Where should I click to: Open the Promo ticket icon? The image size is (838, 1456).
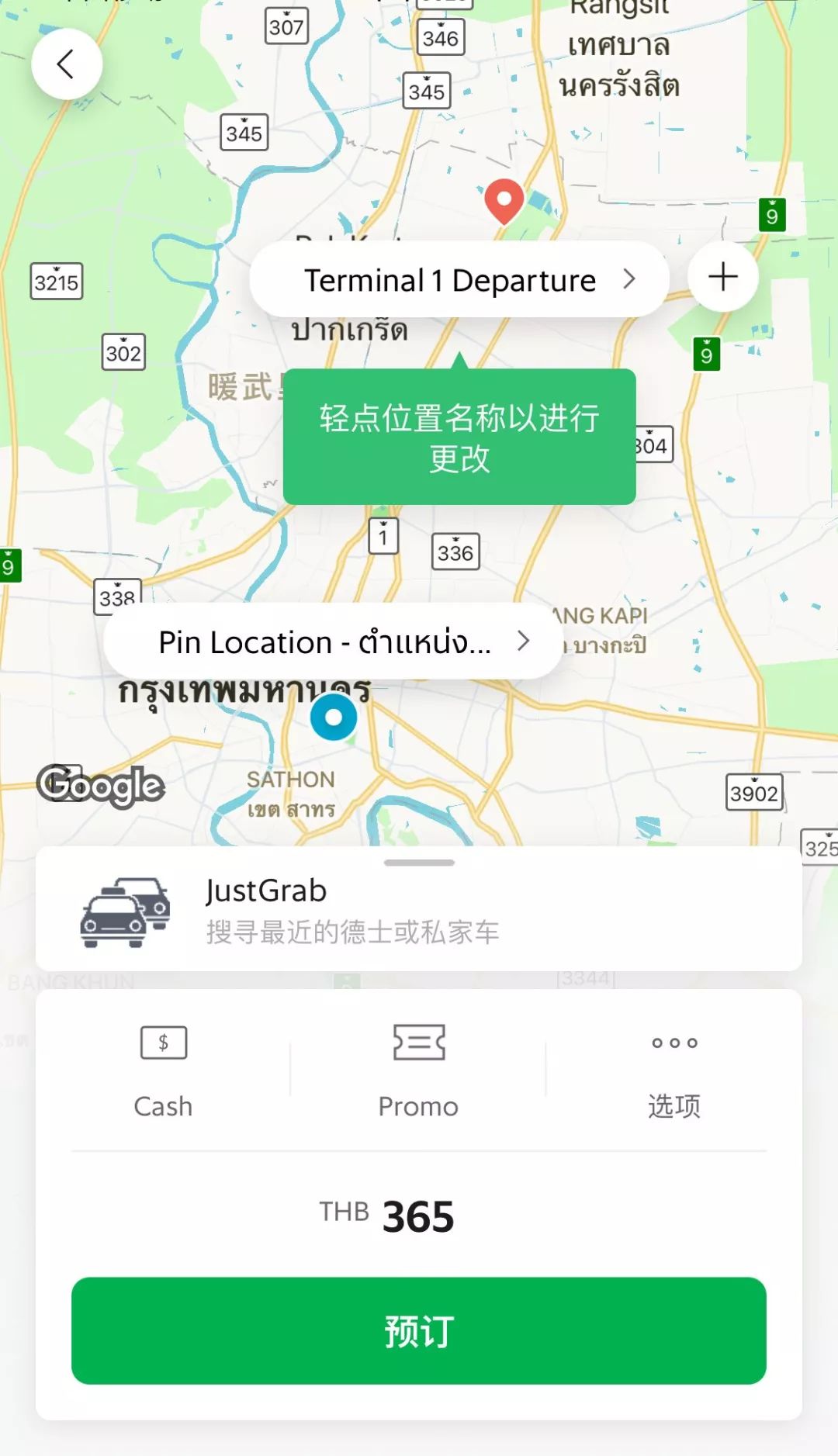click(x=418, y=1043)
